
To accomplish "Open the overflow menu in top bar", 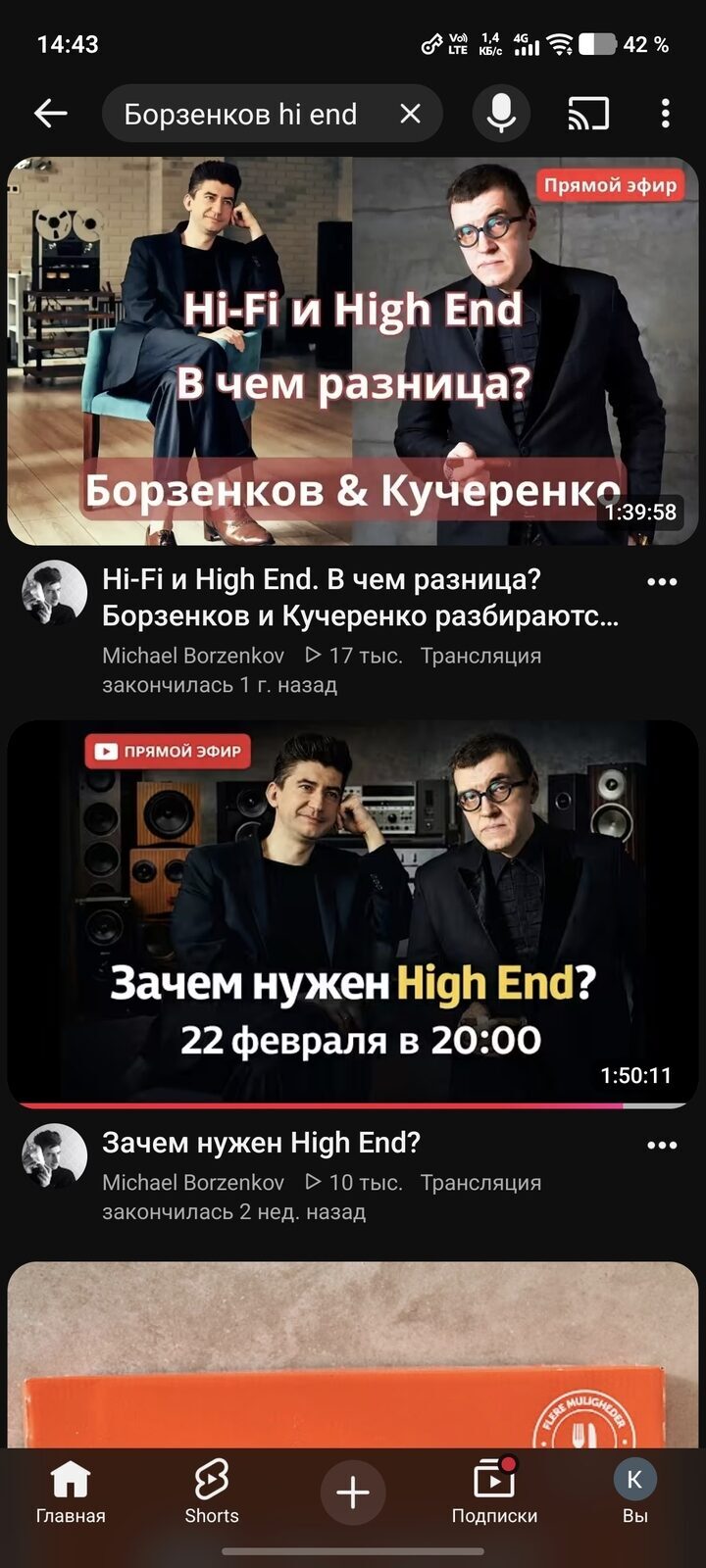I will coord(666,114).
